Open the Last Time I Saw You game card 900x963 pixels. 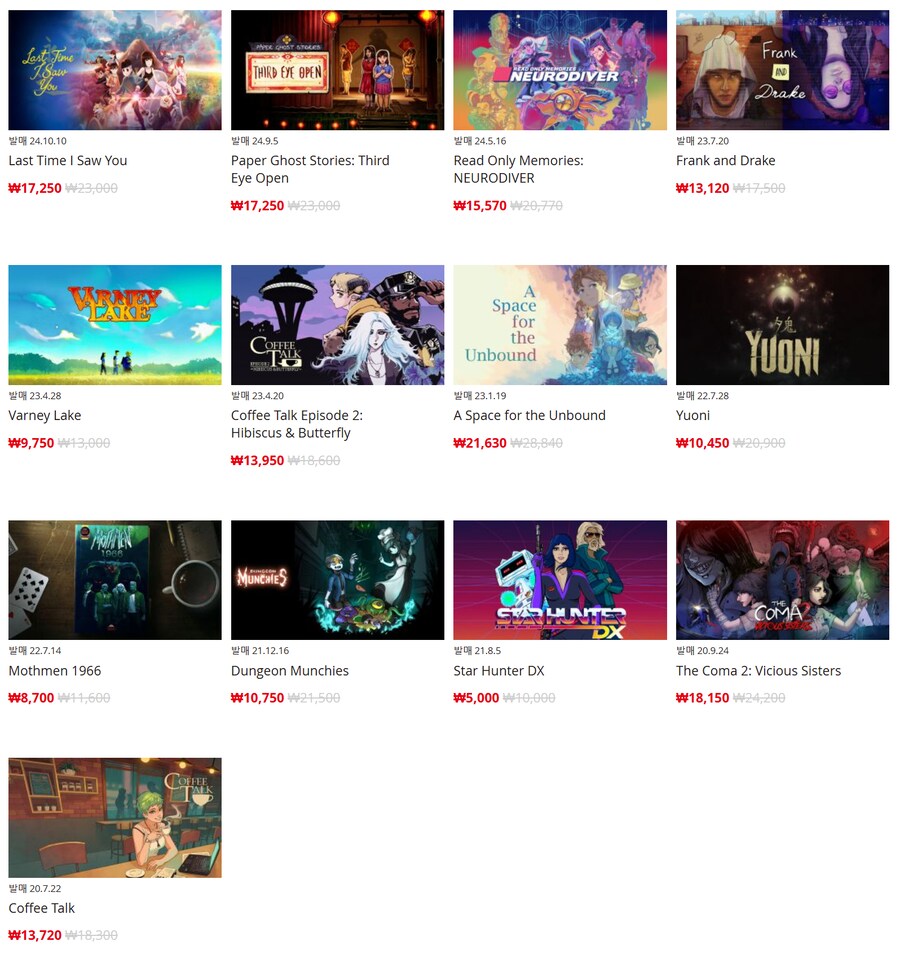tap(115, 70)
